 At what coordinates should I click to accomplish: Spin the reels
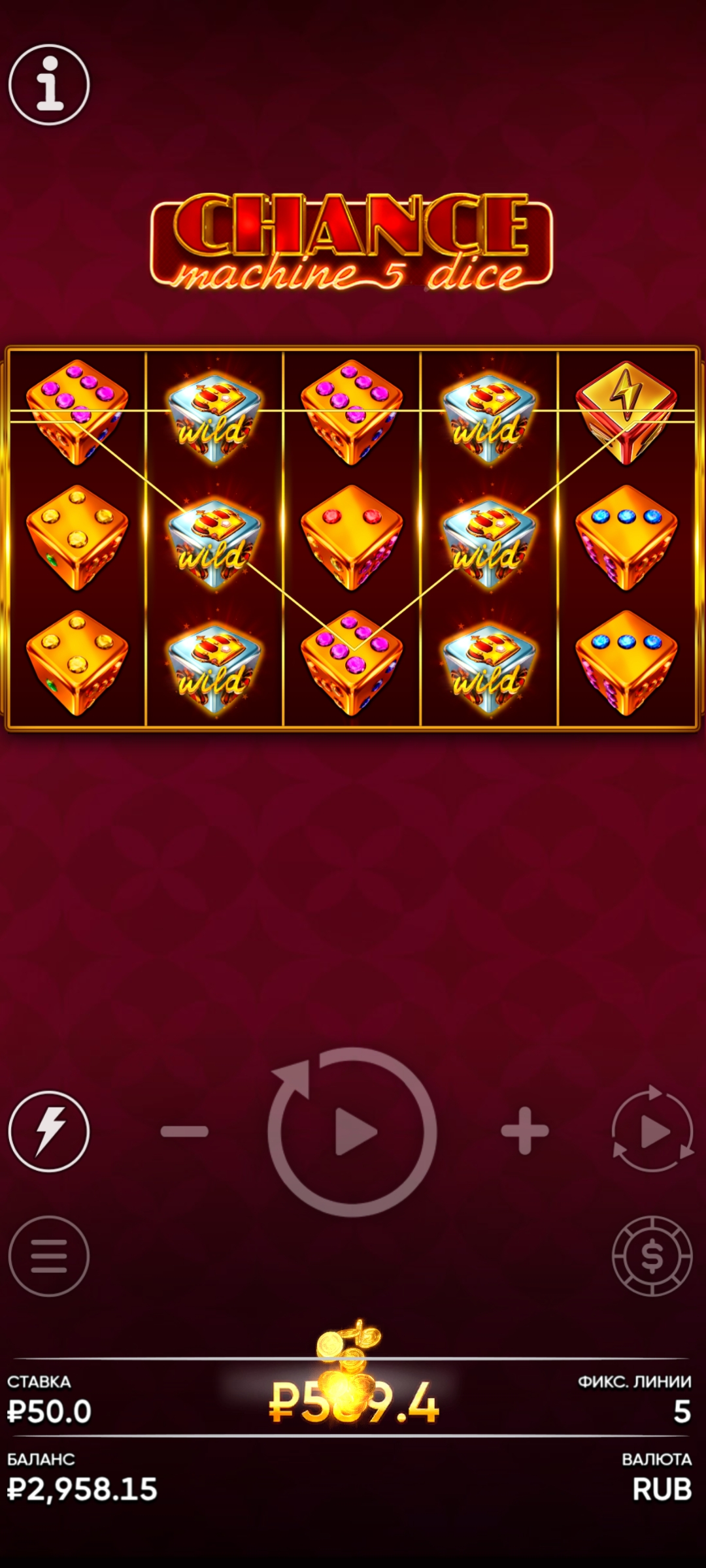352,1132
